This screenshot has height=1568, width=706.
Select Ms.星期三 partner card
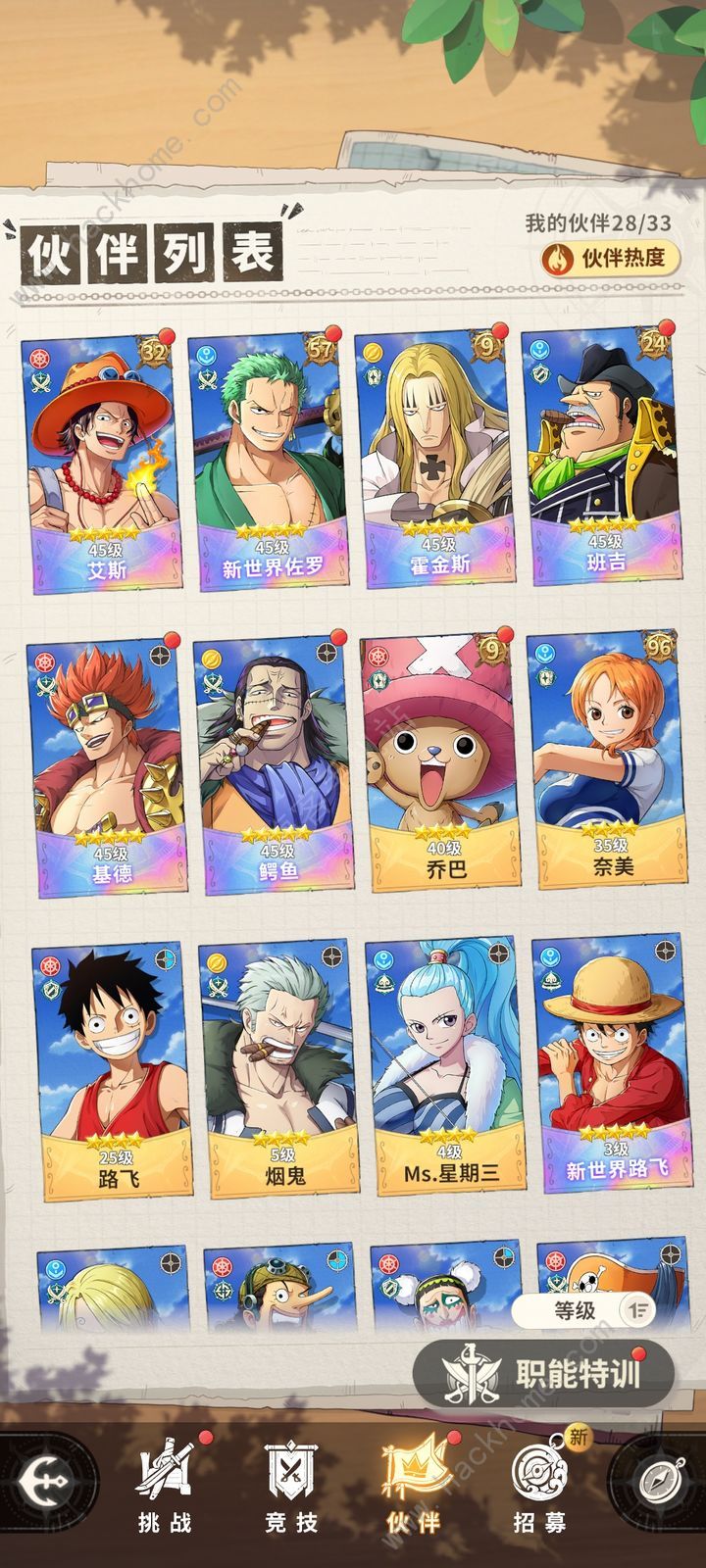click(x=448, y=1066)
